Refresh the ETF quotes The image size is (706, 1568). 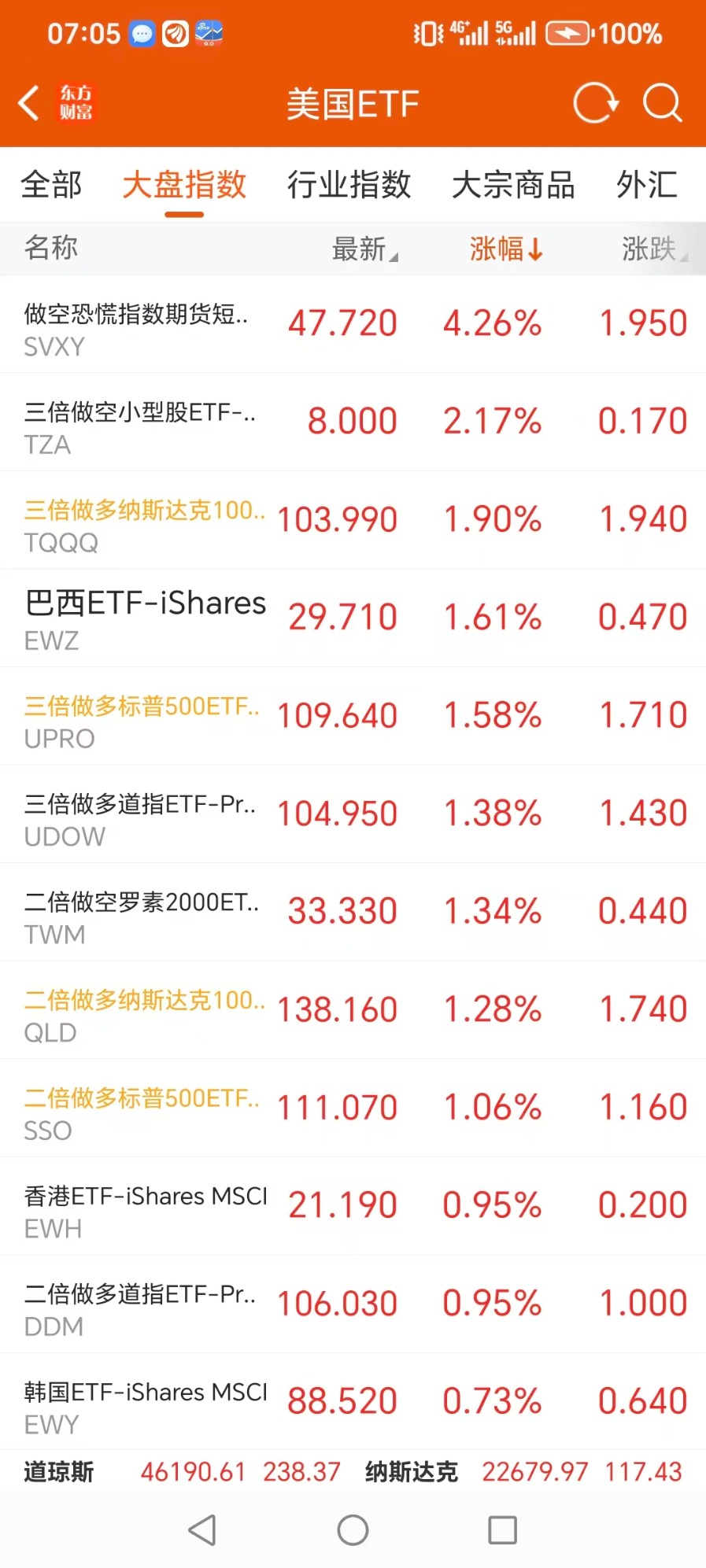point(595,103)
